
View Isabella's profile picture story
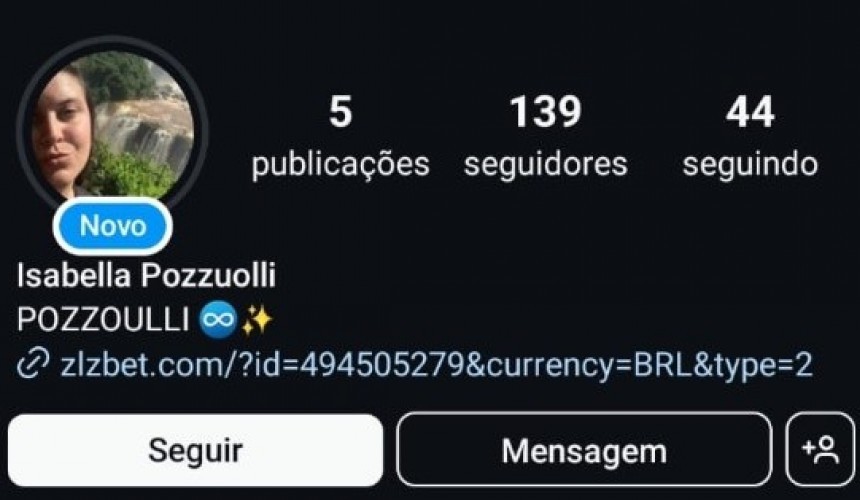point(111,127)
